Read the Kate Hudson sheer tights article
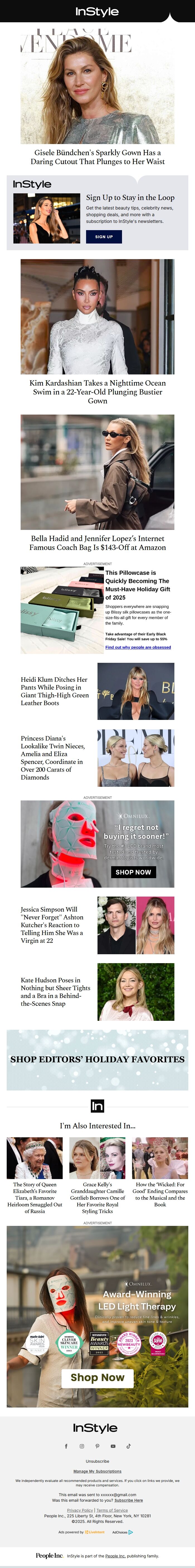 coord(55,992)
